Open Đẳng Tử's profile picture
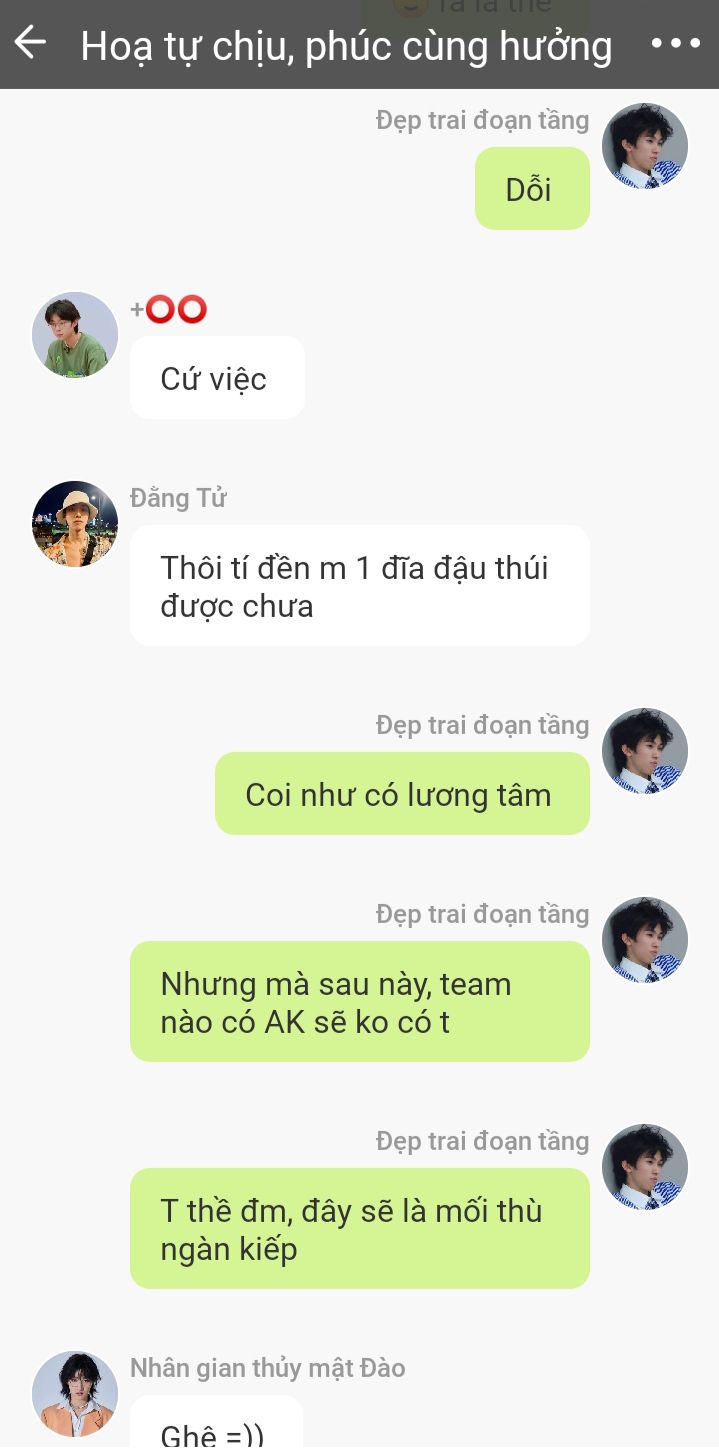The image size is (719, 1450). (x=75, y=524)
